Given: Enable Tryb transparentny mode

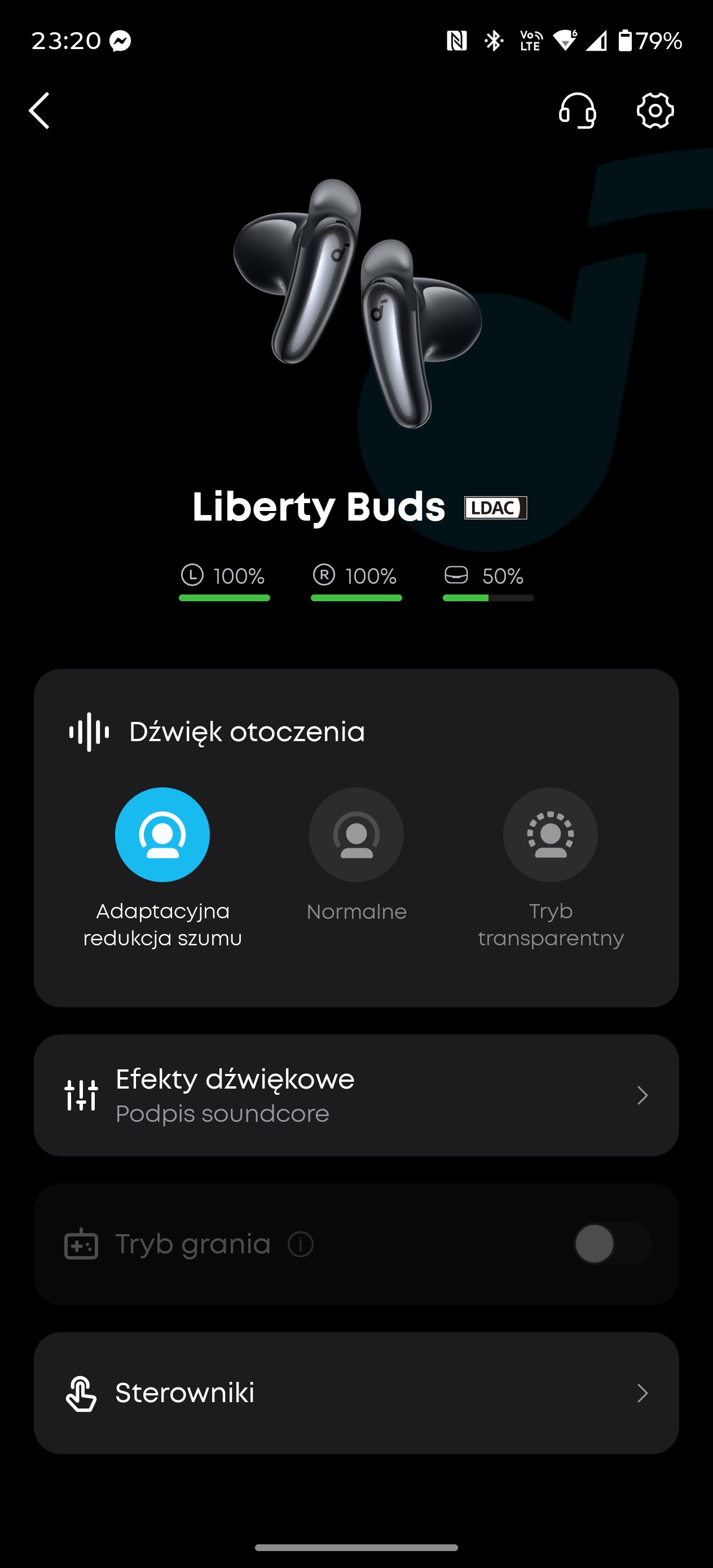Looking at the screenshot, I should (551, 835).
